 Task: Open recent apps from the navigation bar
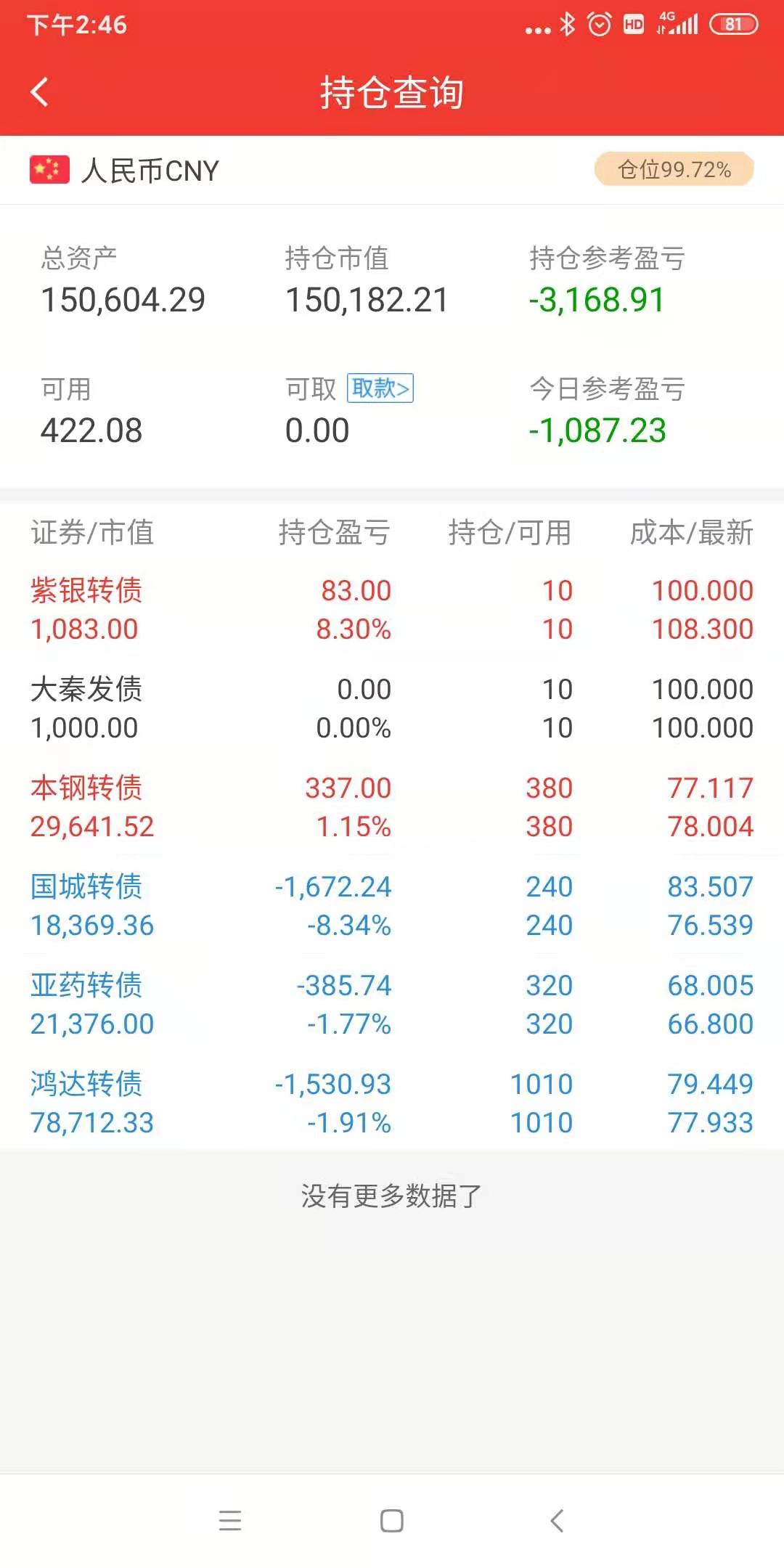click(230, 1520)
